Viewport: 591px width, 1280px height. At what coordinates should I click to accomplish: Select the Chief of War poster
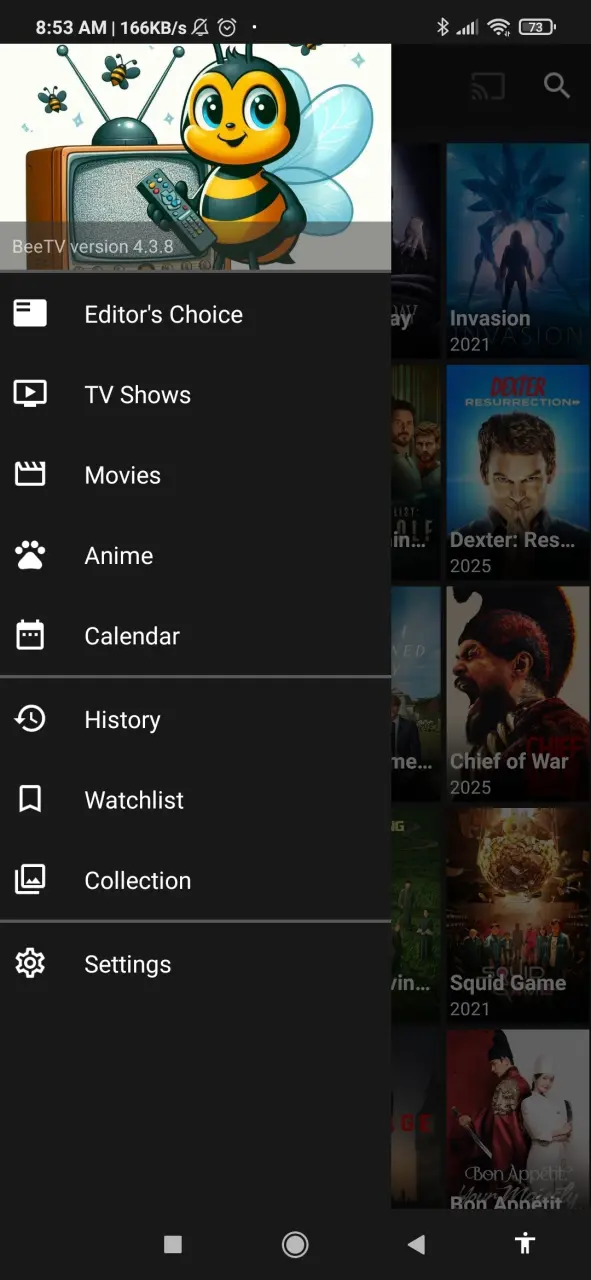pos(518,694)
